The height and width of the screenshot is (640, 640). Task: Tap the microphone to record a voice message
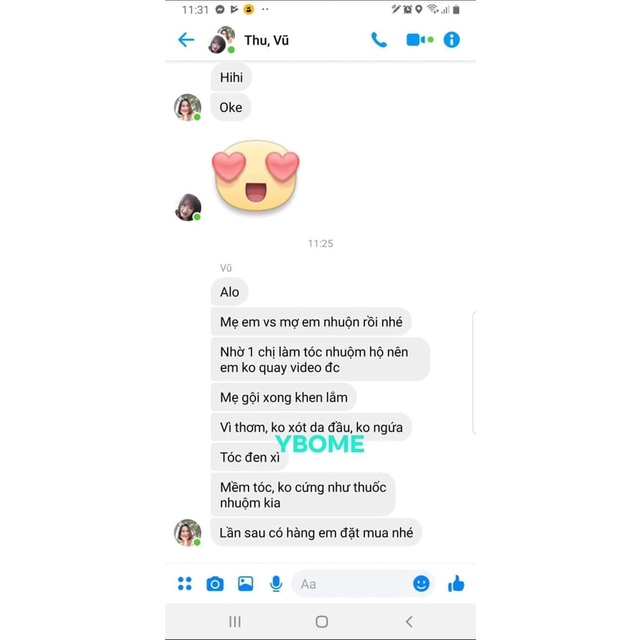pos(276,584)
